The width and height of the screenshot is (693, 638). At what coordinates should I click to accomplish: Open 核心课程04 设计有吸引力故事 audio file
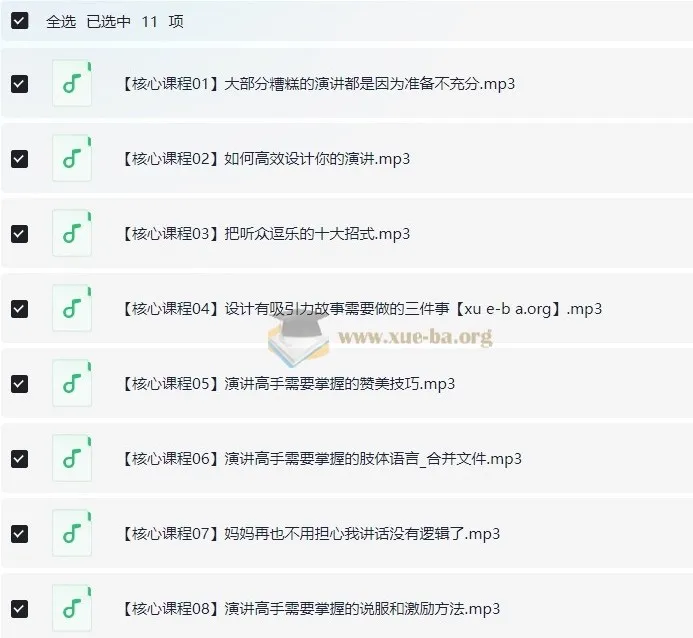coord(360,309)
